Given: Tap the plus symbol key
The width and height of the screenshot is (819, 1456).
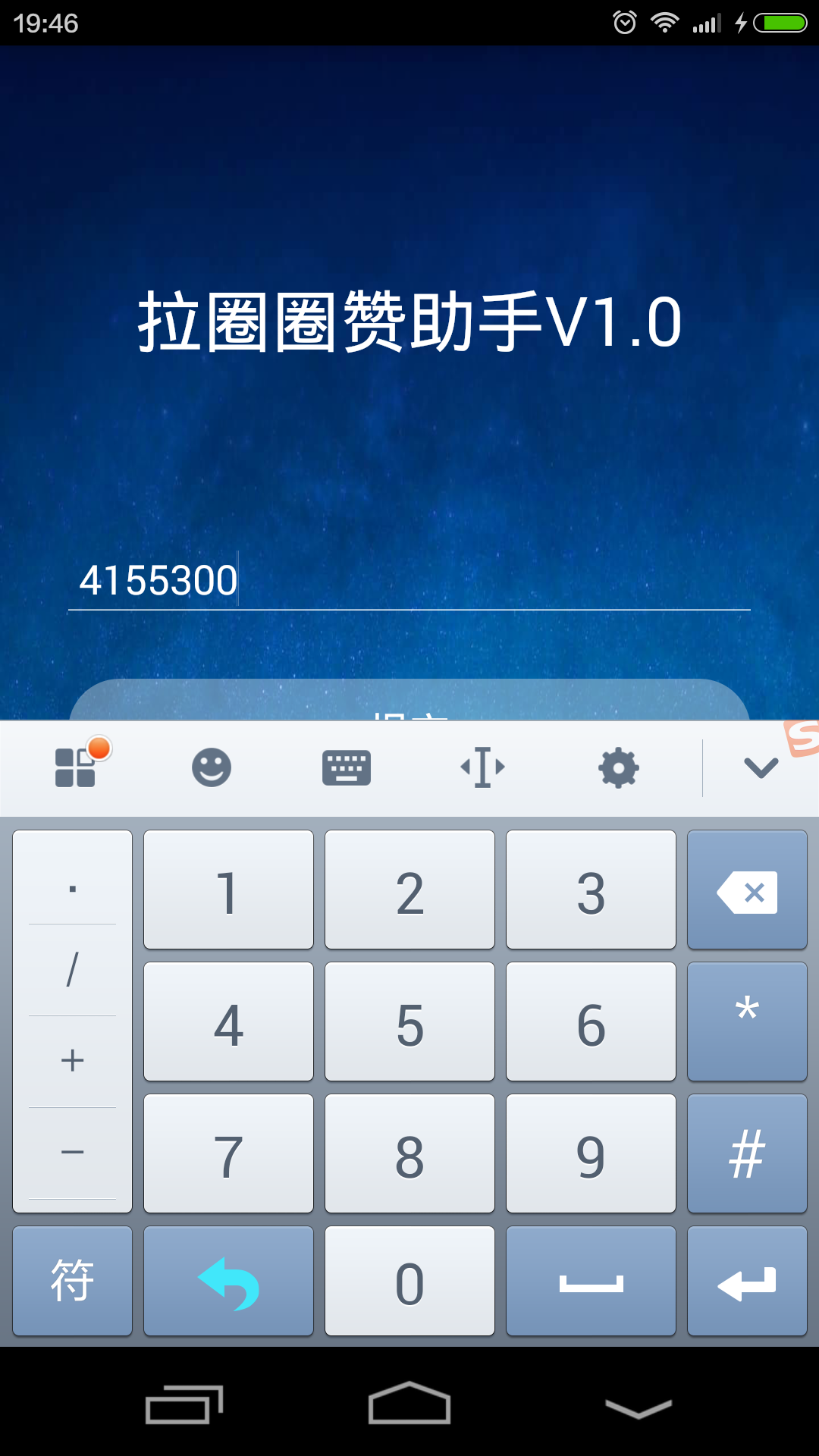Looking at the screenshot, I should [73, 1061].
